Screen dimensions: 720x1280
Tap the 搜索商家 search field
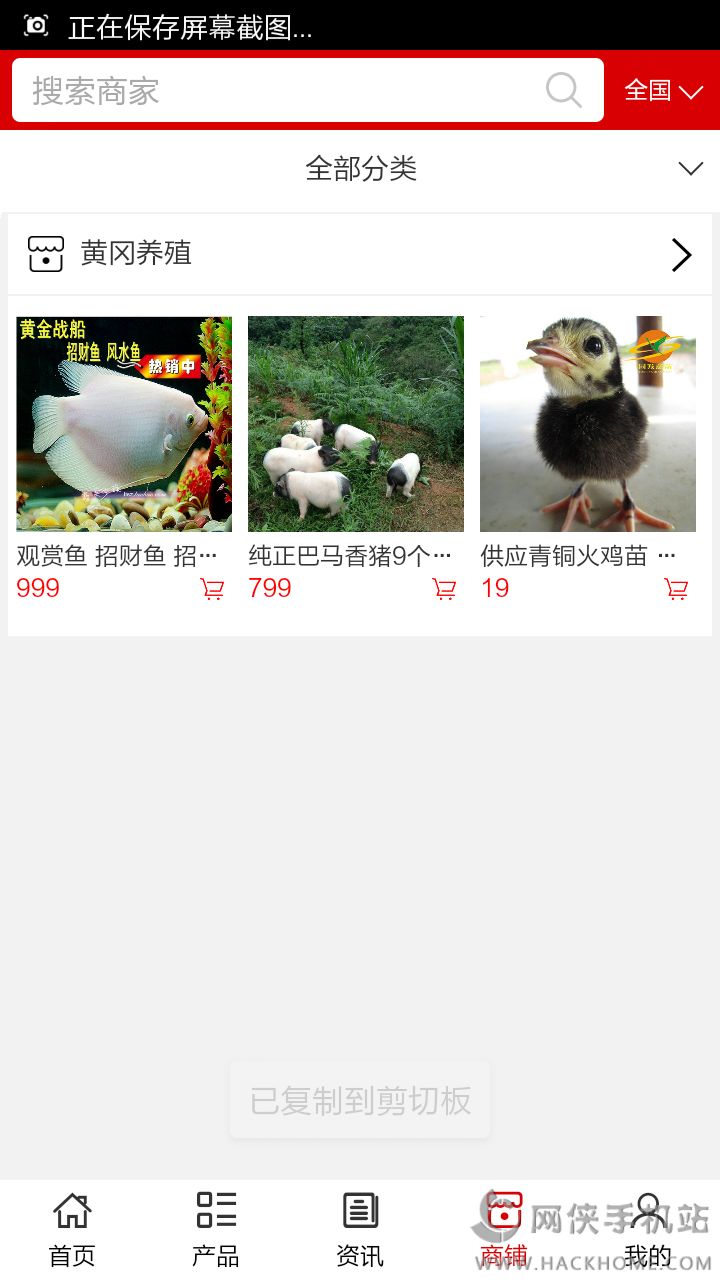click(x=280, y=91)
